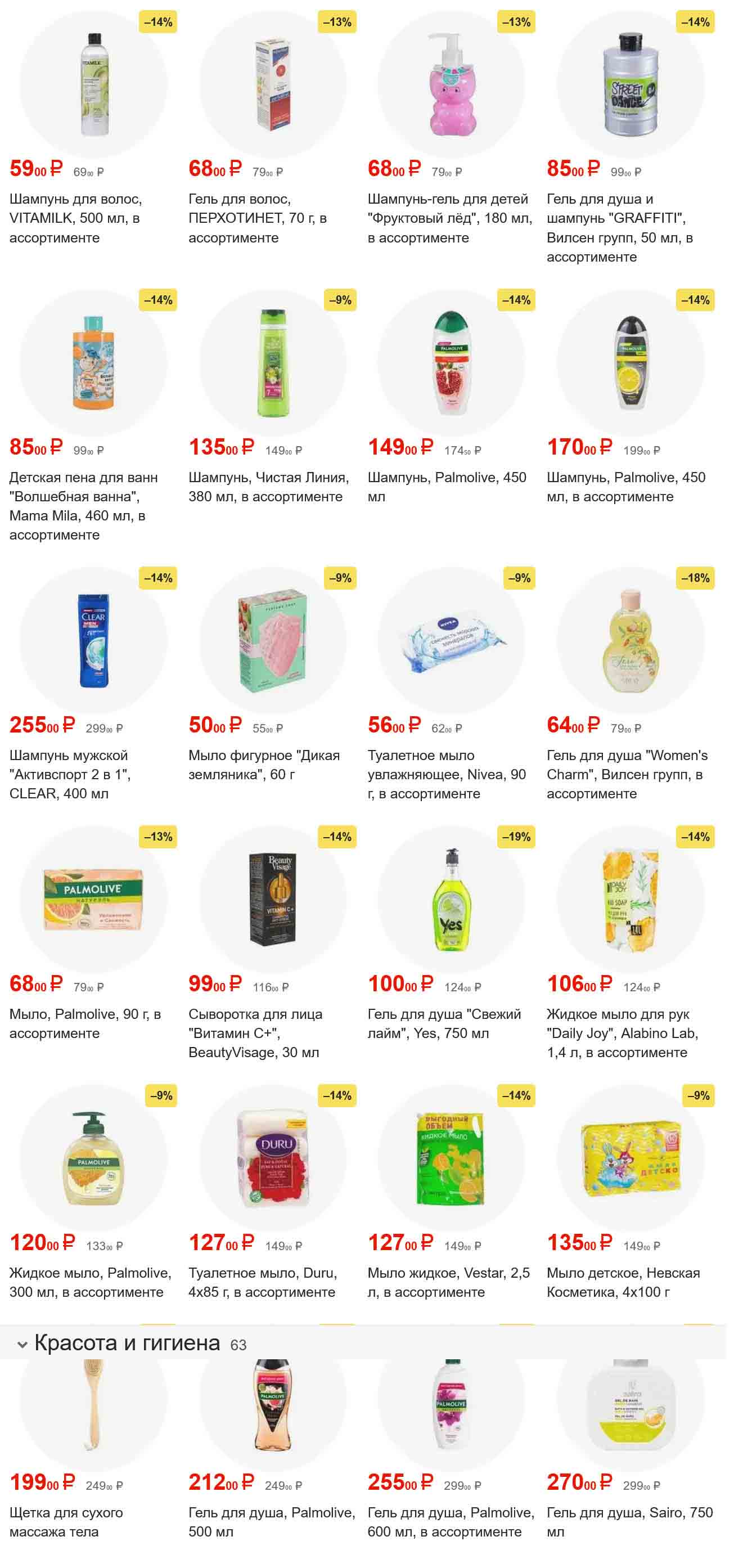
Task: Open Невская Косметика children's soap
Action: click(631, 1158)
